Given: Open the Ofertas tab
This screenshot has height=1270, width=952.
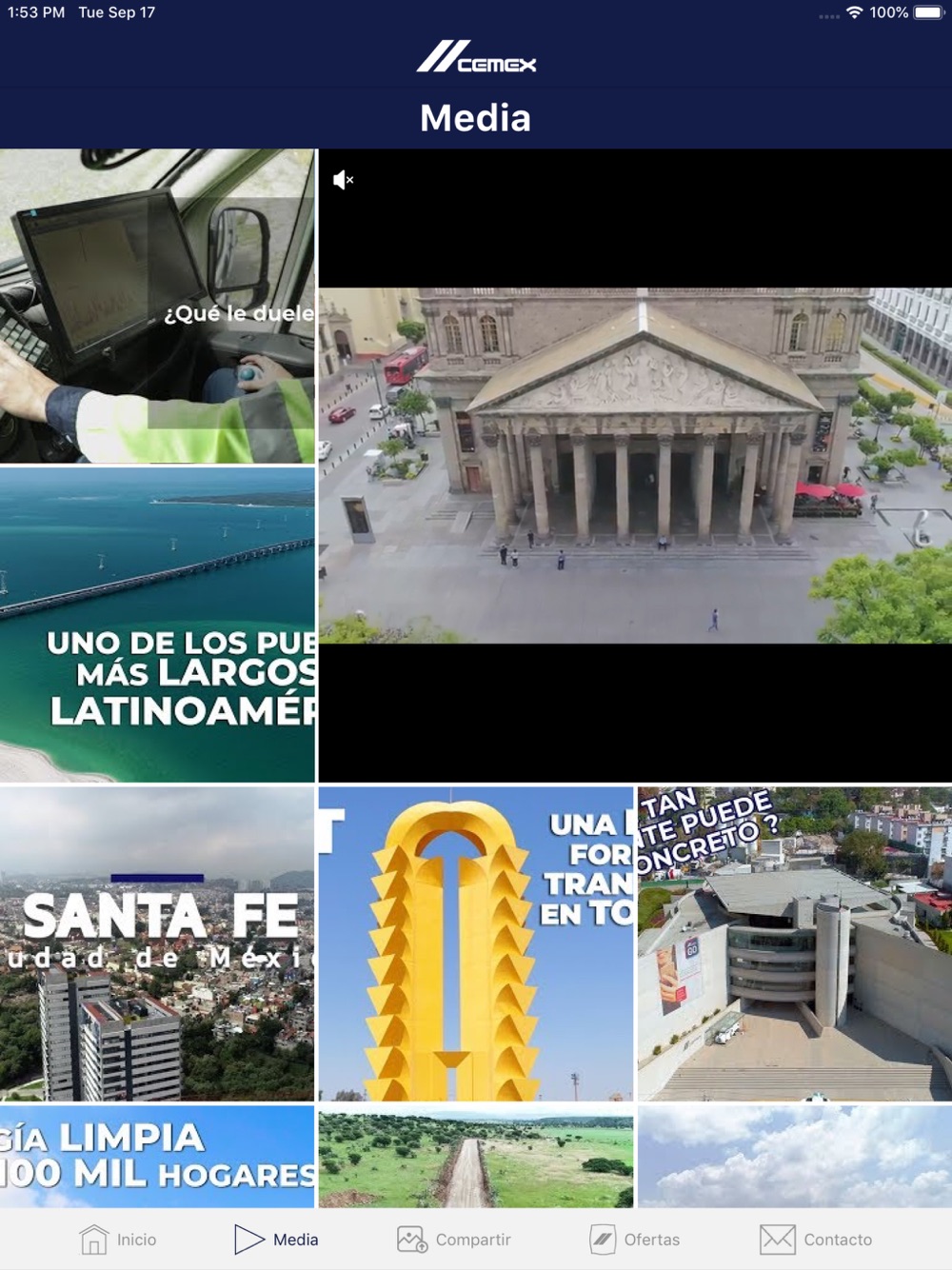Looking at the screenshot, I should point(635,1240).
